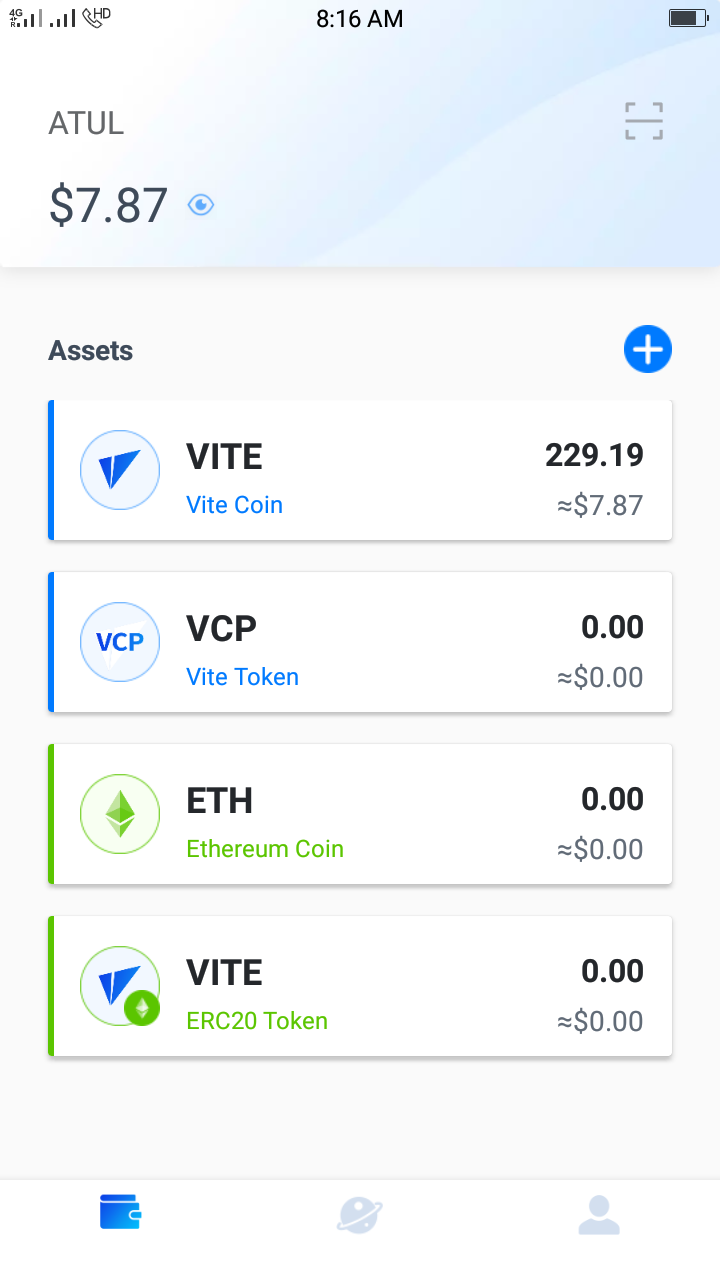View the VITE ERC20 Token card
The image size is (720, 1280).
360,986
